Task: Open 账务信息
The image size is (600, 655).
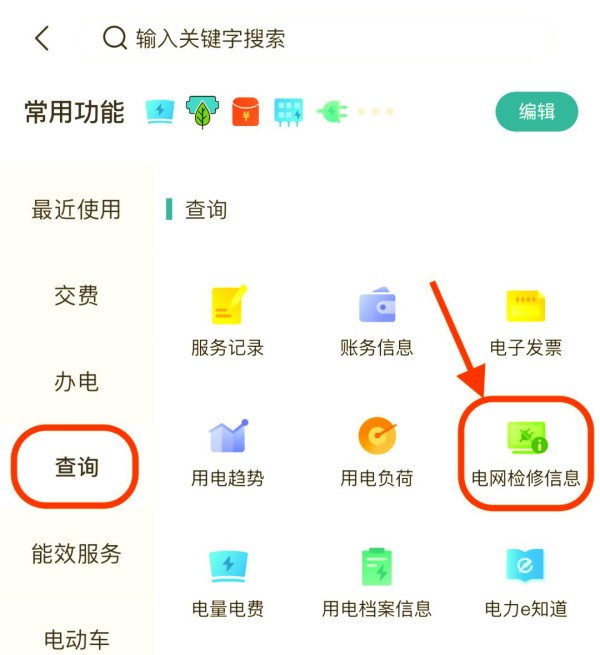Action: (376, 321)
